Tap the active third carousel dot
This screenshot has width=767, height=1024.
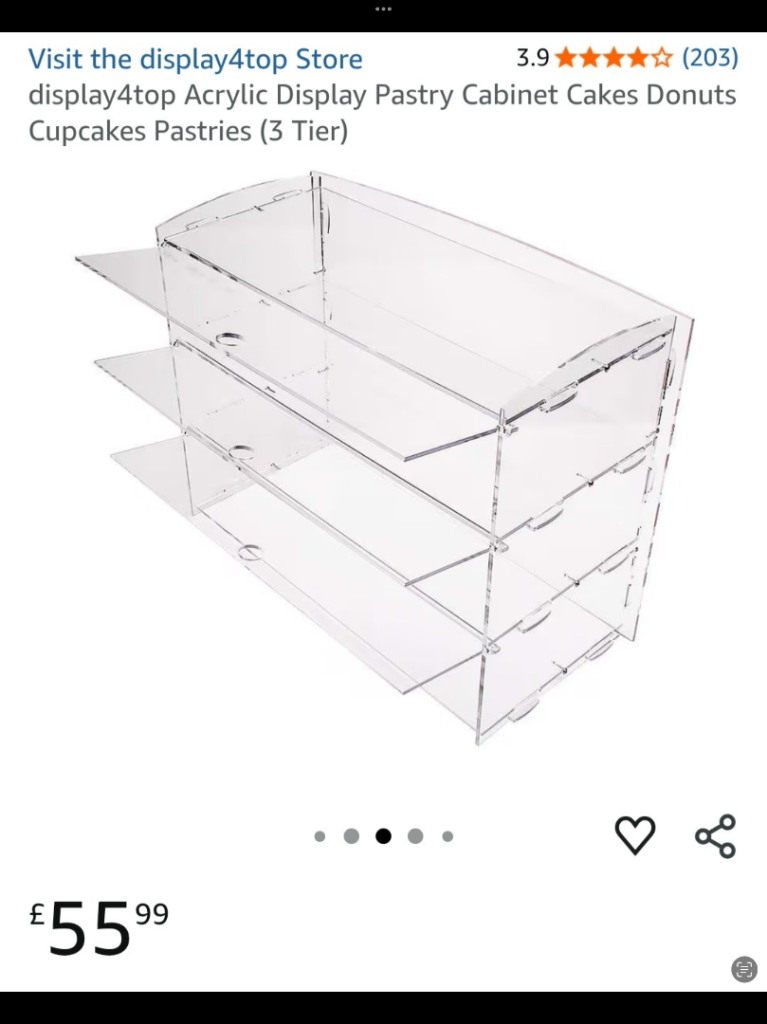[x=384, y=835]
